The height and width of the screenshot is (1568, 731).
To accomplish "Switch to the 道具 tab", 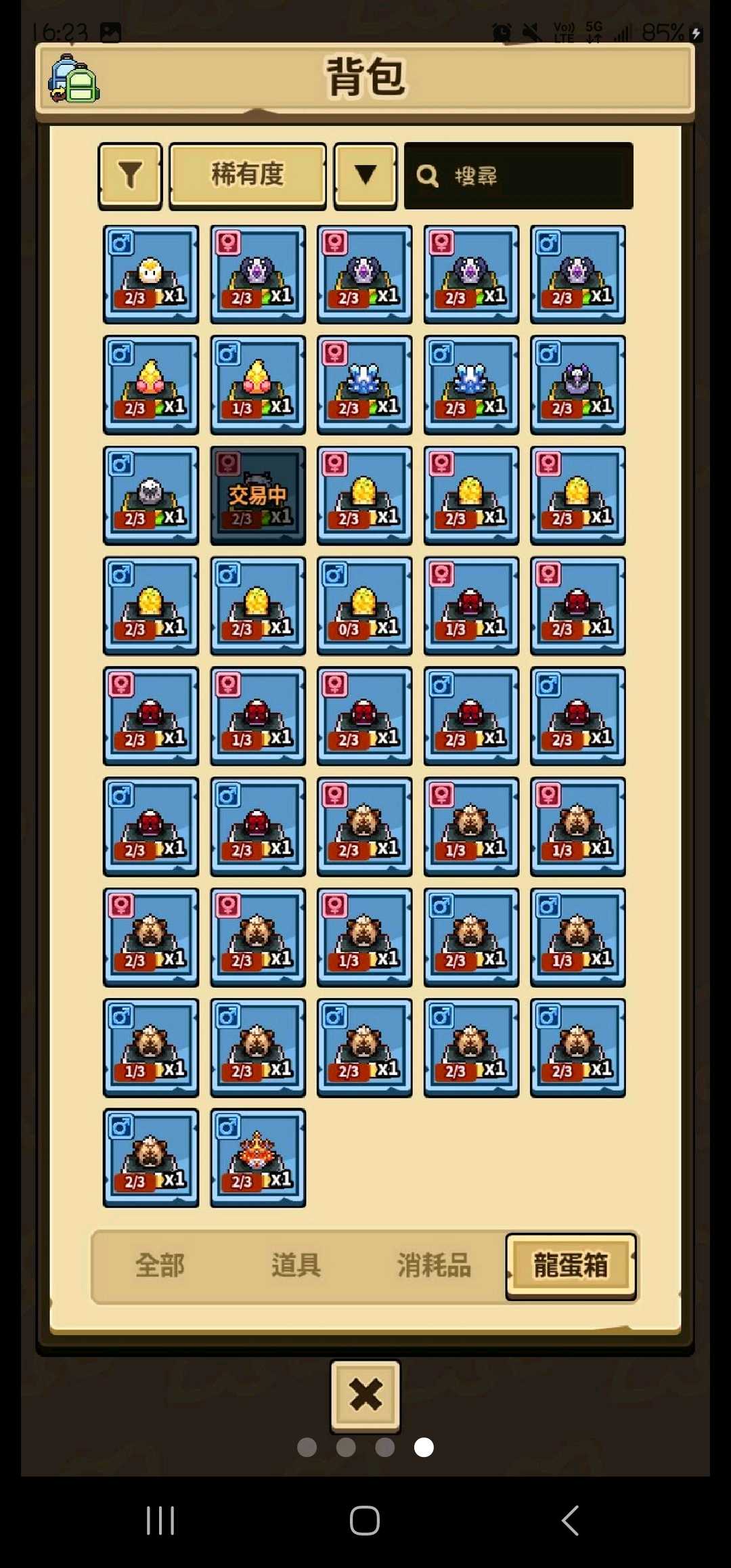I will [x=296, y=1265].
